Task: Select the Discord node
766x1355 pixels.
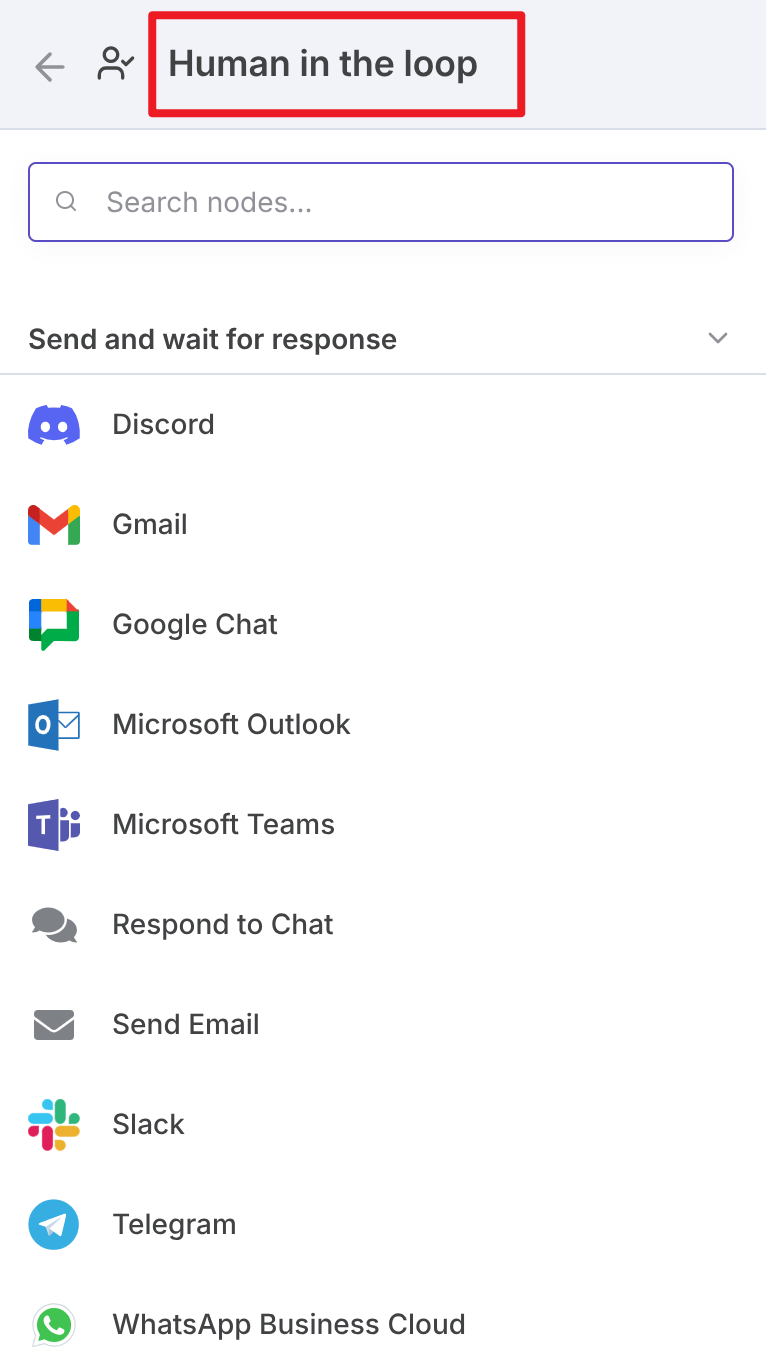Action: [383, 424]
